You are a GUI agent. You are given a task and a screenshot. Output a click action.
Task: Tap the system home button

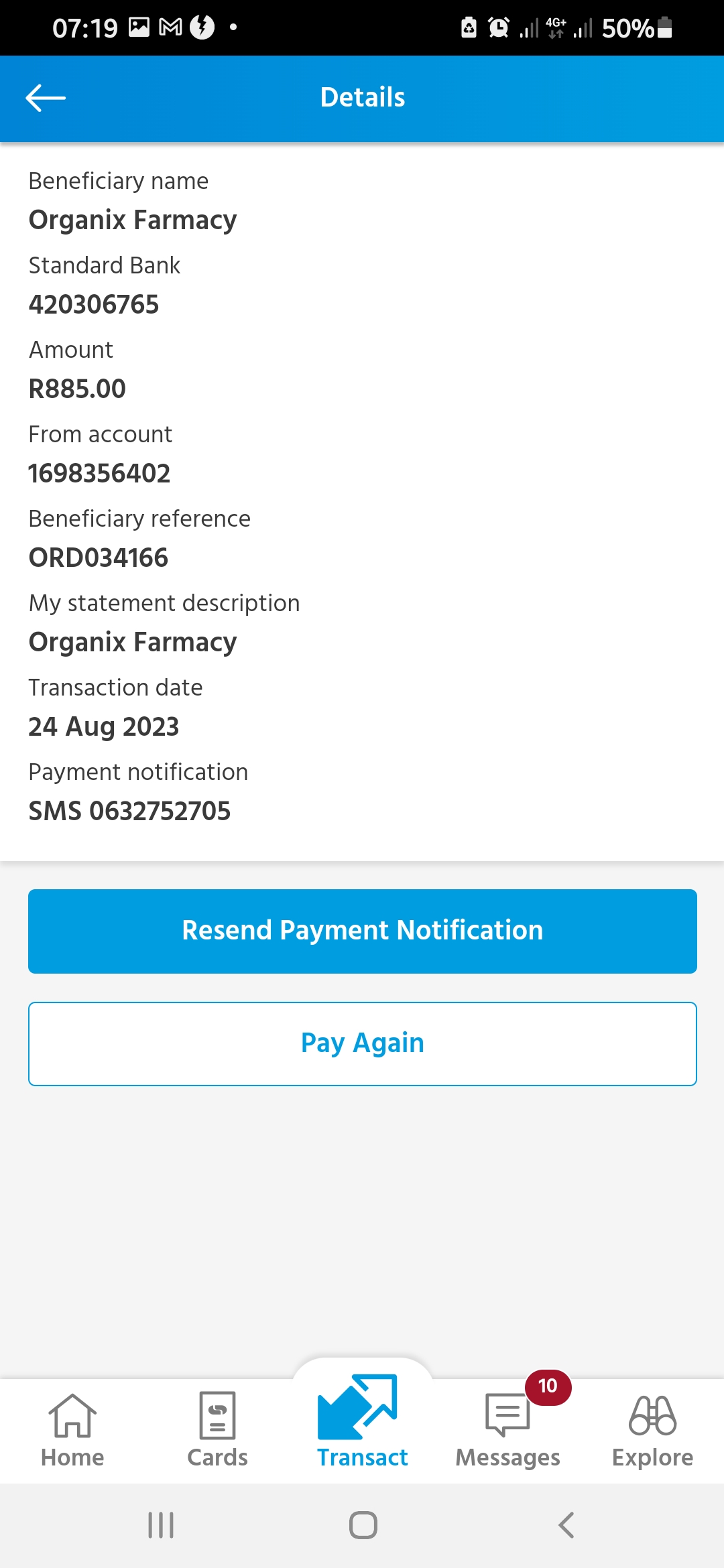click(x=363, y=1525)
